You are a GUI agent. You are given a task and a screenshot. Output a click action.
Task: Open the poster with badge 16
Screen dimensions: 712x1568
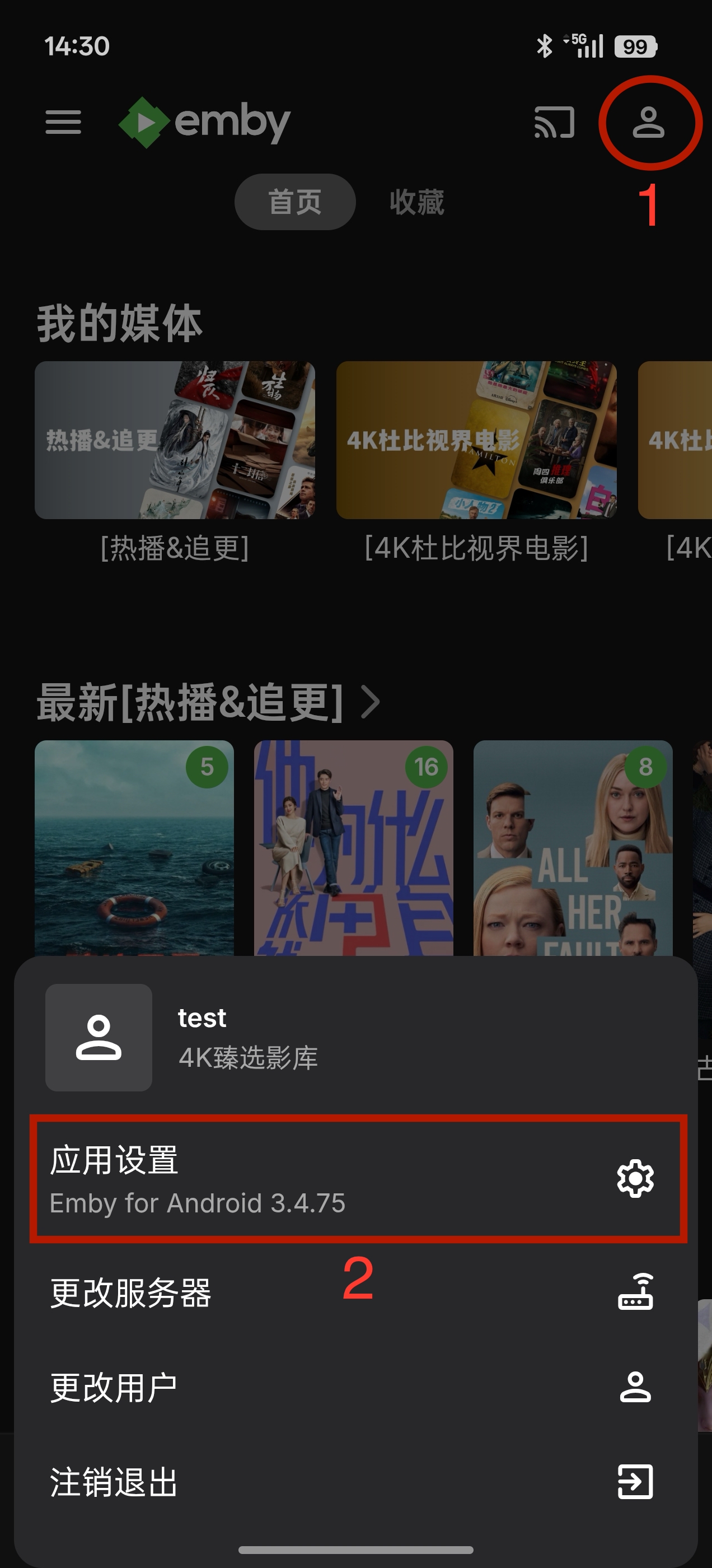(x=353, y=847)
